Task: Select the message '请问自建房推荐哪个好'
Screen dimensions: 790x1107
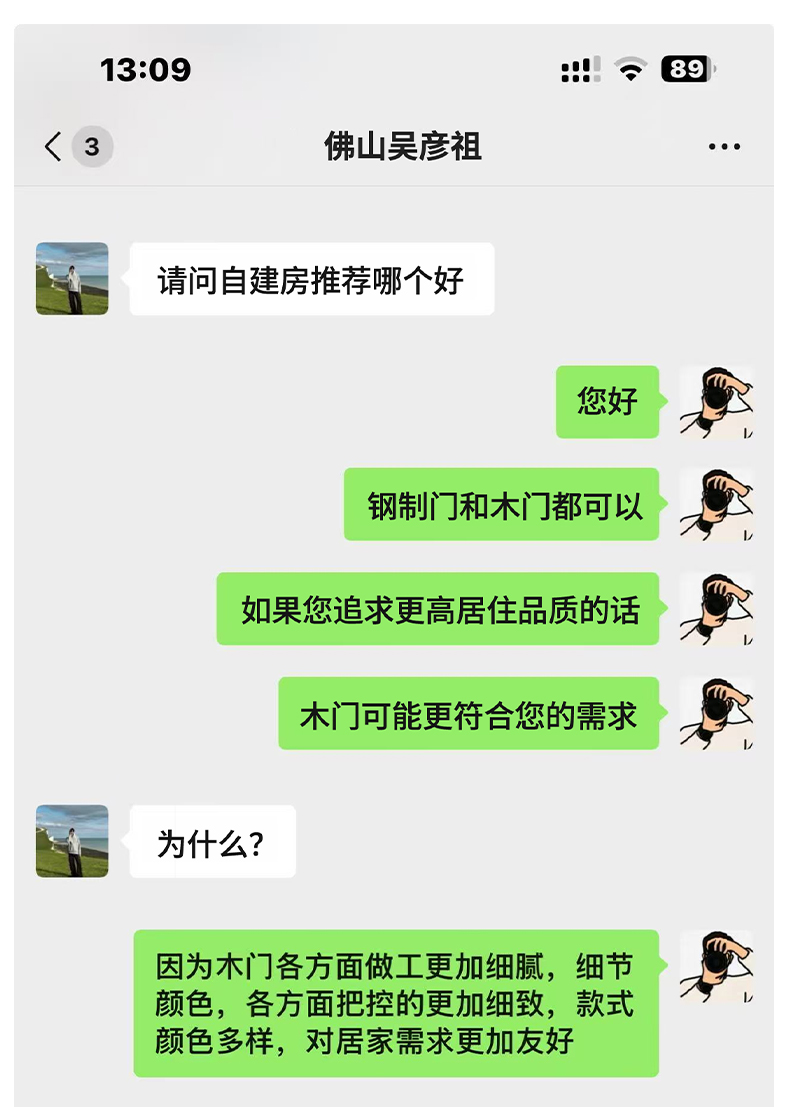Action: pyautogui.click(x=310, y=281)
